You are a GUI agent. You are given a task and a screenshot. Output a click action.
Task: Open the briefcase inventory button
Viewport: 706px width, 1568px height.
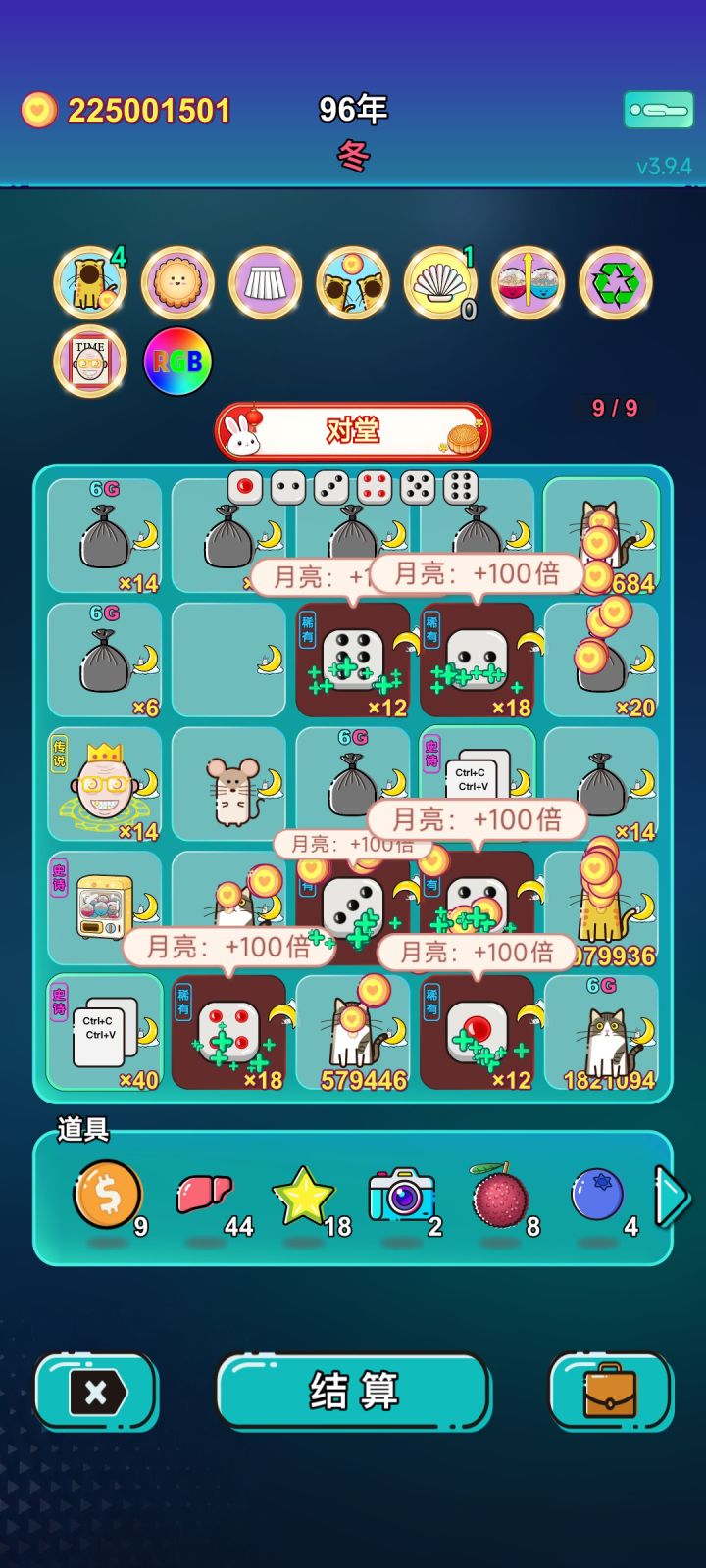[610, 1391]
